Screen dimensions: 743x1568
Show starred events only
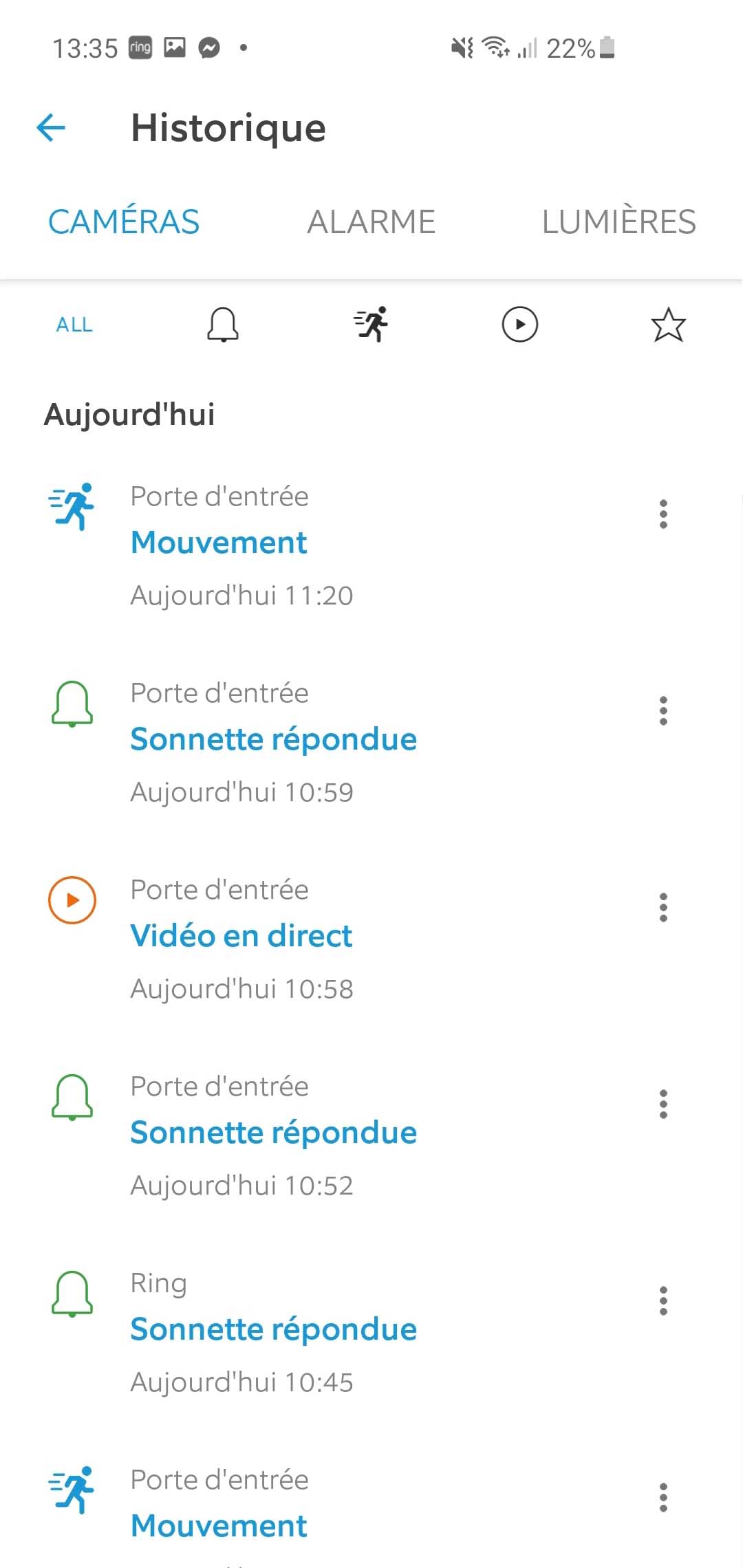pos(668,325)
